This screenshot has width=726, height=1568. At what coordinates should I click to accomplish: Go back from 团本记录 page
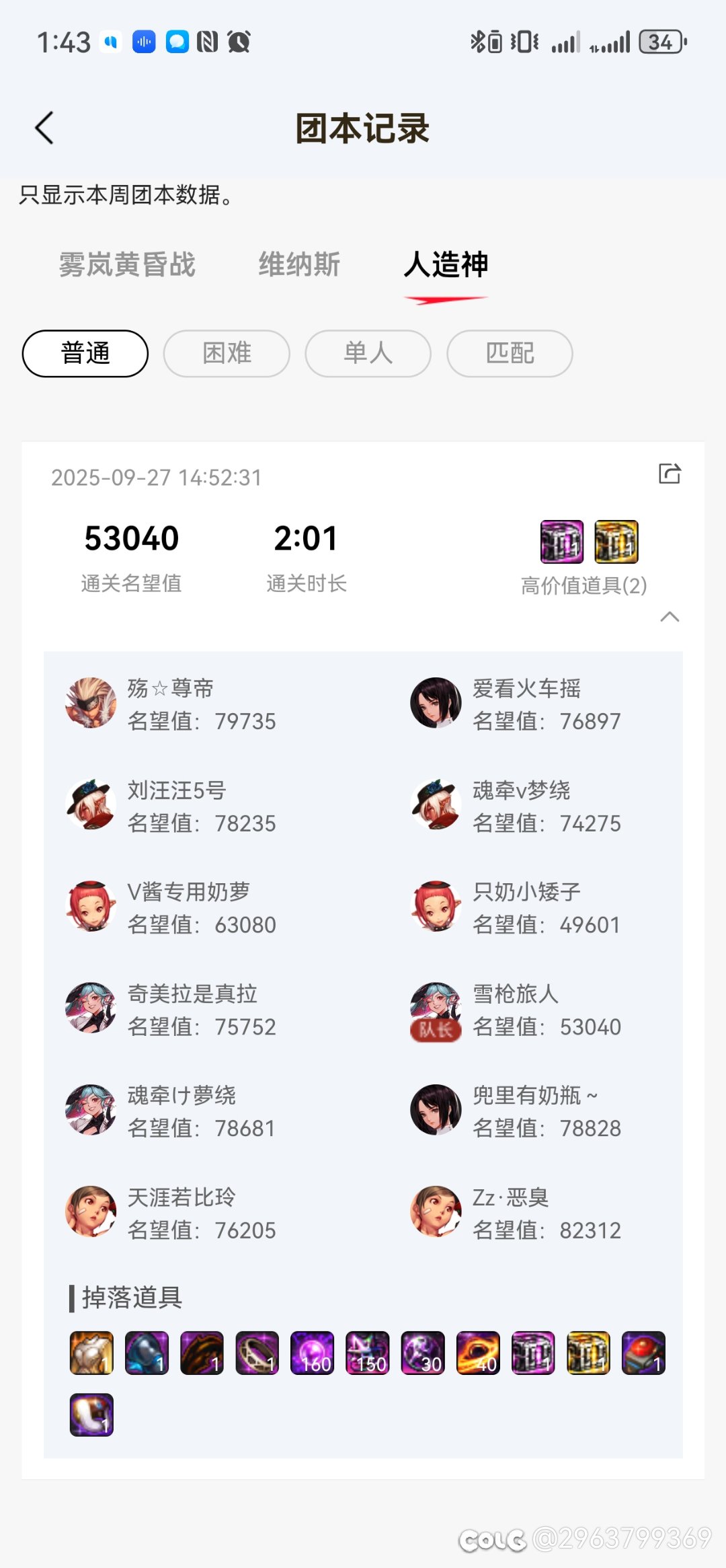point(44,128)
